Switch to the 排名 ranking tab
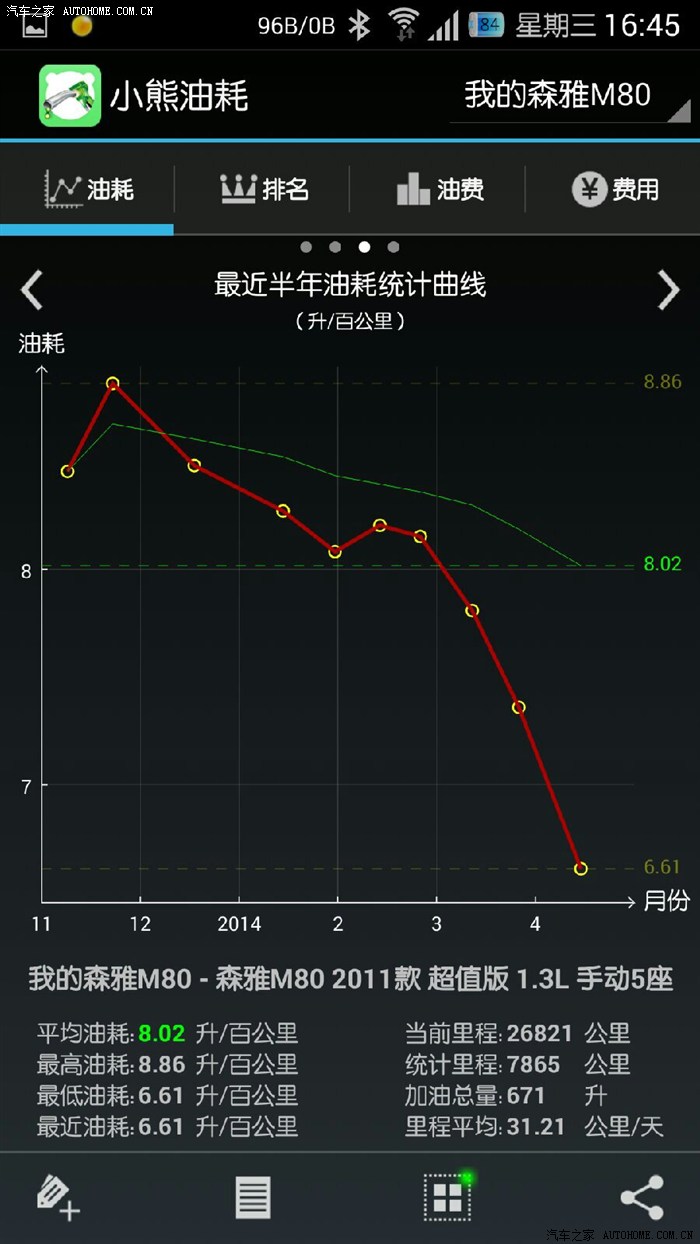700x1244 pixels. [x=263, y=189]
